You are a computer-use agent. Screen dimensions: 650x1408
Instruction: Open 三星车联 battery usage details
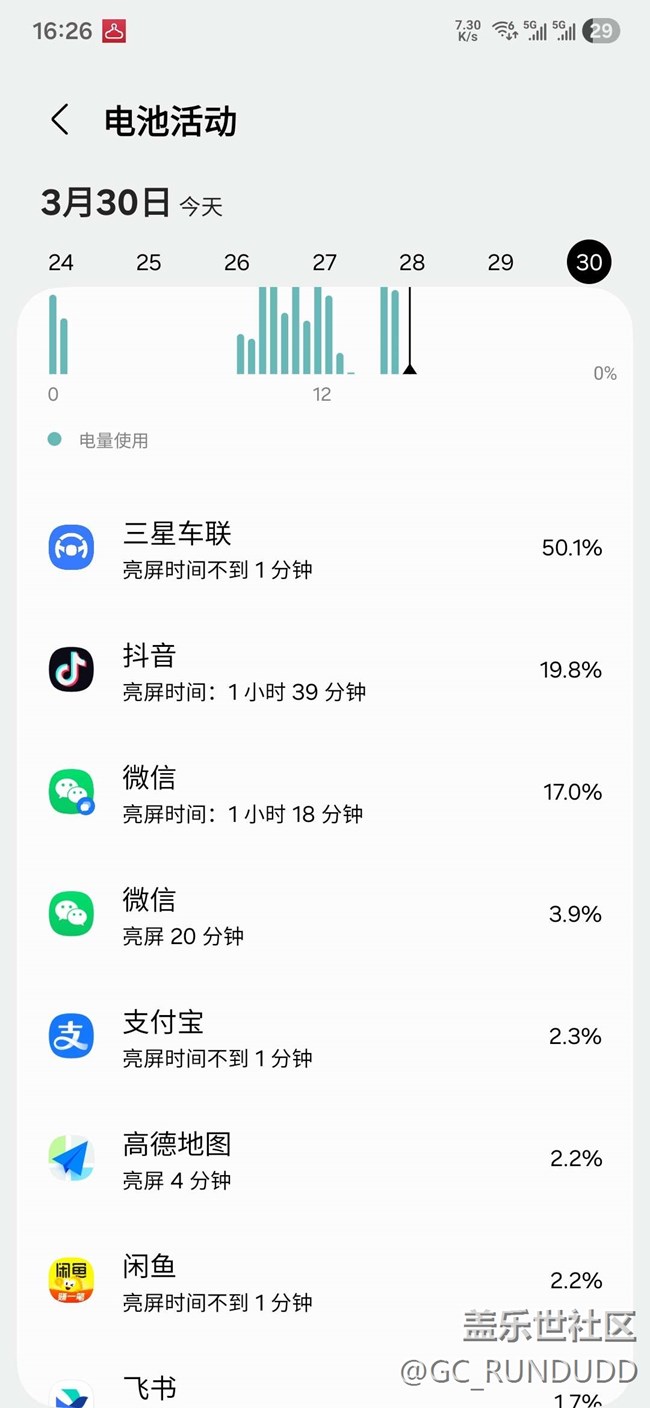[325, 548]
